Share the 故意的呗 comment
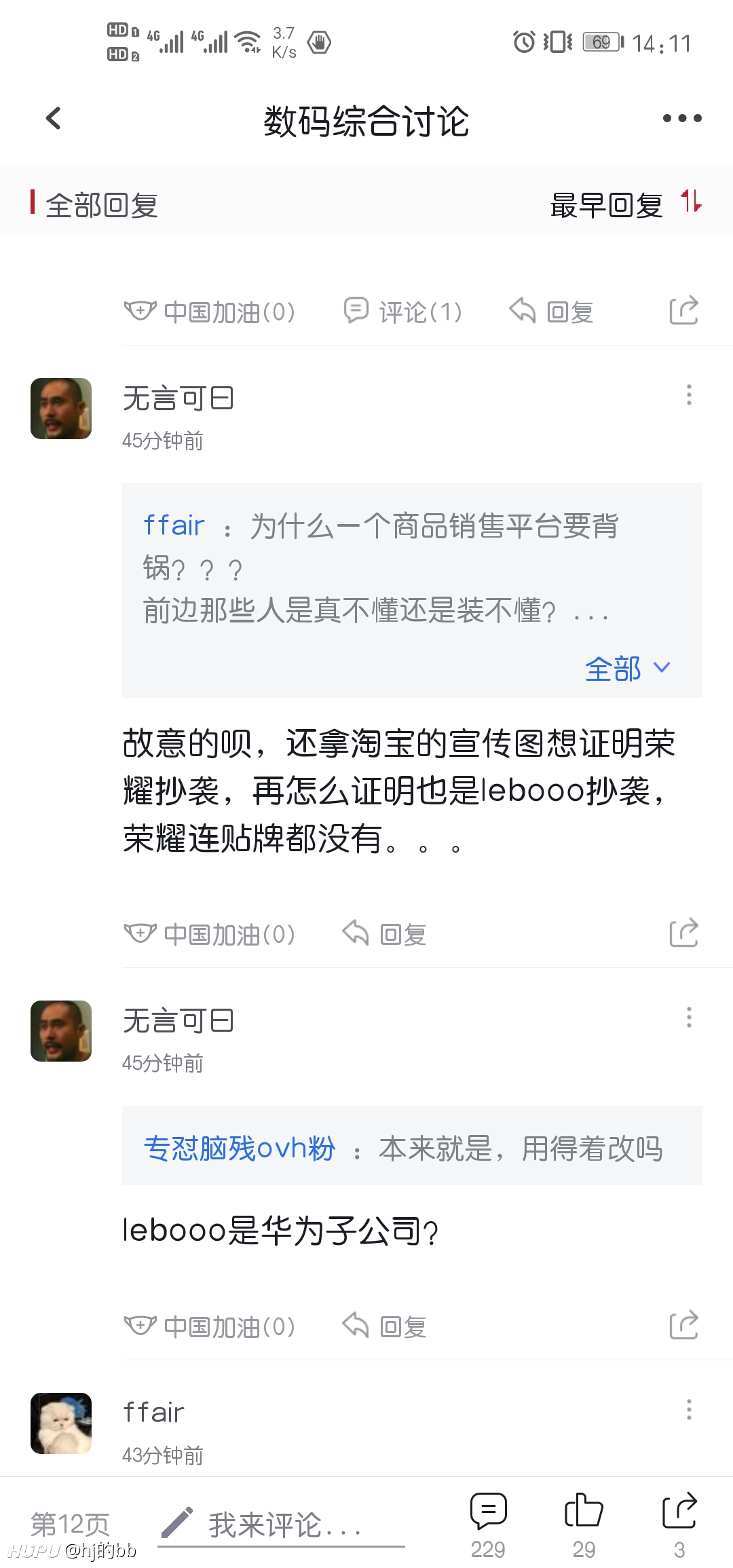The image size is (733, 1568). [x=683, y=933]
